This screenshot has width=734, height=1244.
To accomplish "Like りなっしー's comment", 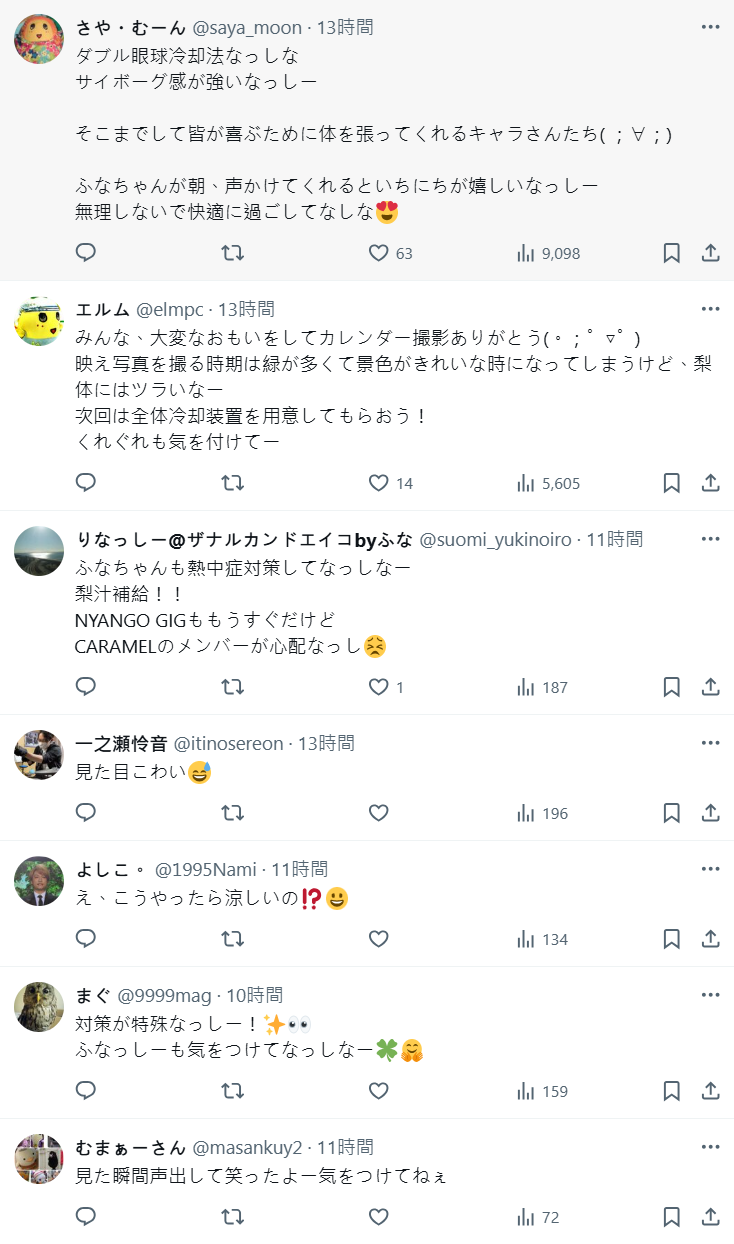I will coord(378,687).
